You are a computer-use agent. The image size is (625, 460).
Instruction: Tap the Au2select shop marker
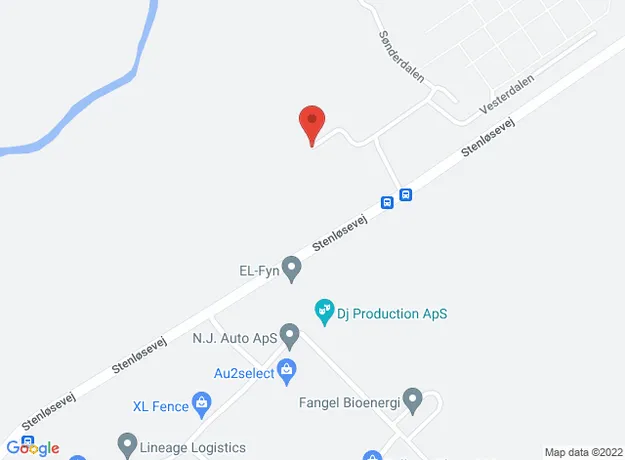coord(287,370)
